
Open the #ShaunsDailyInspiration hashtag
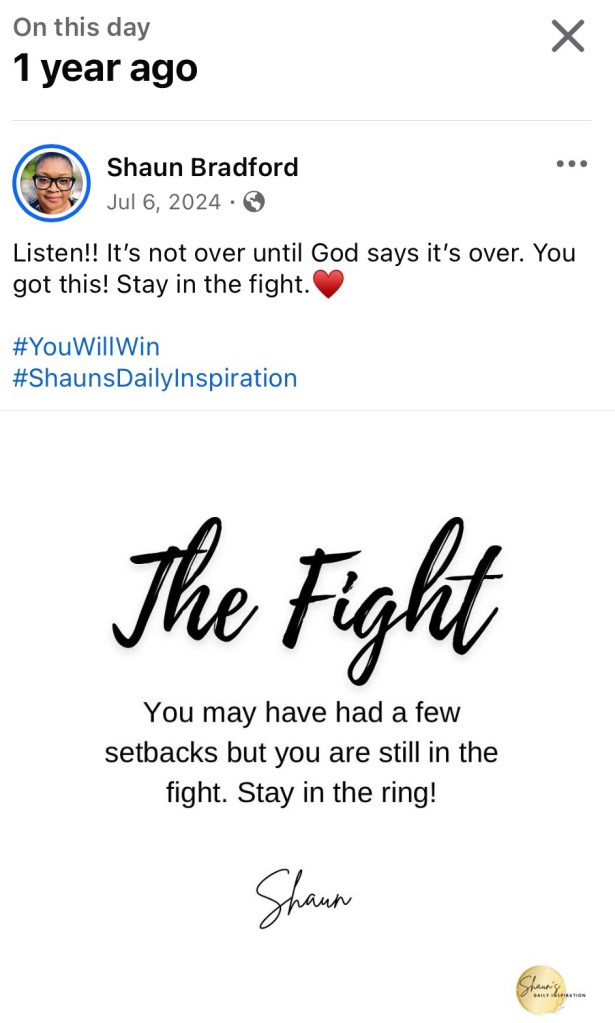pos(155,379)
